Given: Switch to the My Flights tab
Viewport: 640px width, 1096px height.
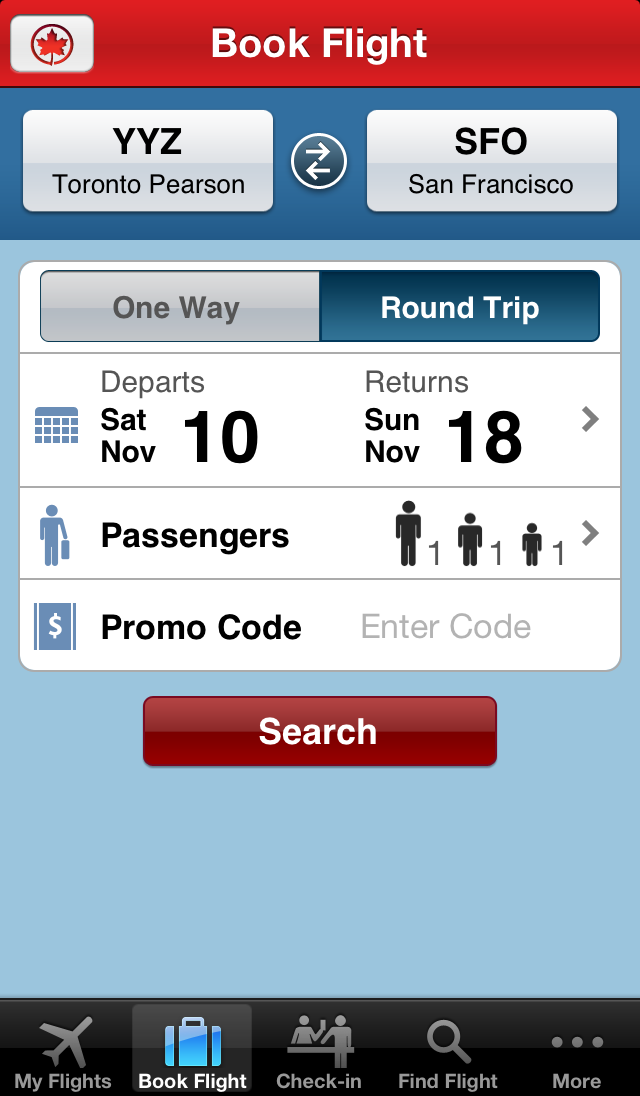Looking at the screenshot, I should pyautogui.click(x=63, y=1050).
